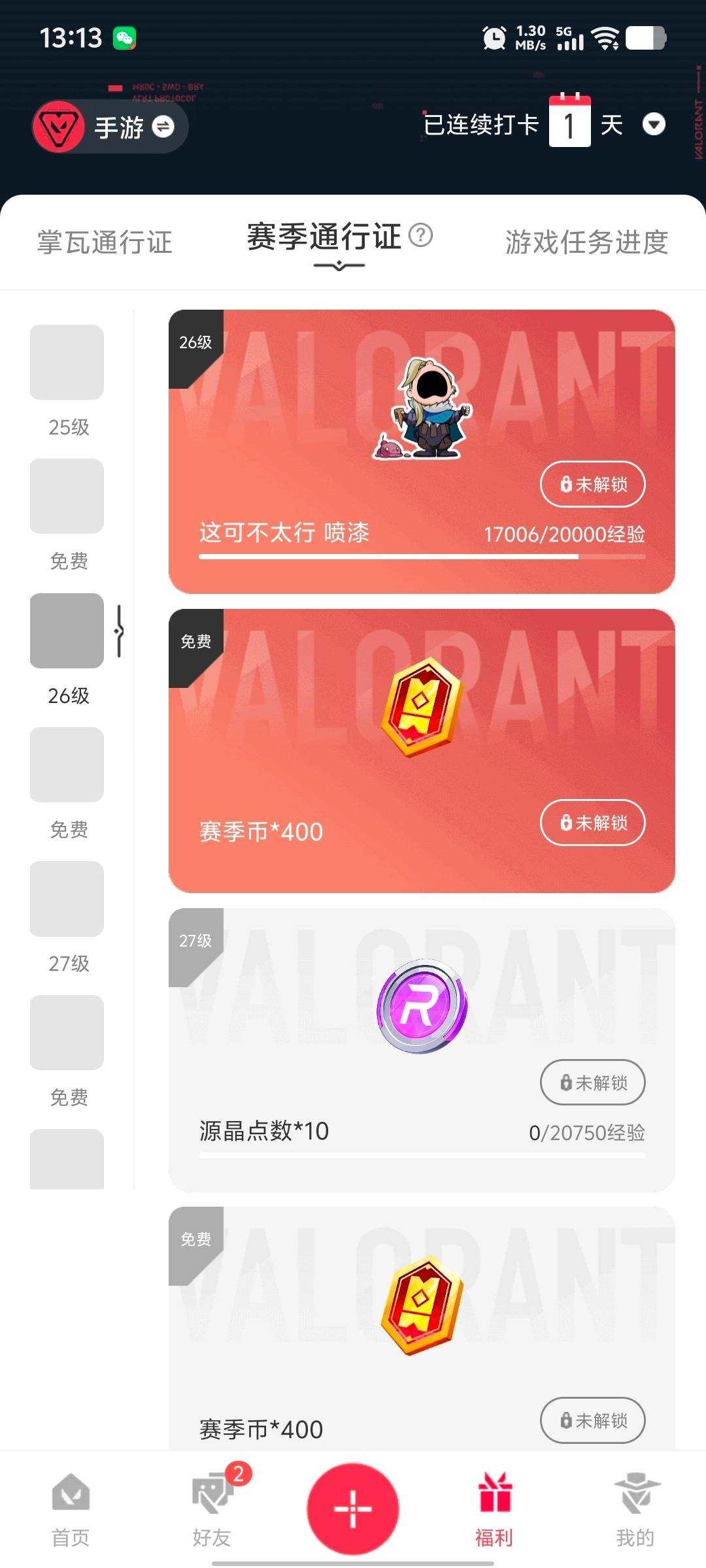
Task: Tap the 未解锁 button on 赛季币*400 card
Action: point(592,823)
